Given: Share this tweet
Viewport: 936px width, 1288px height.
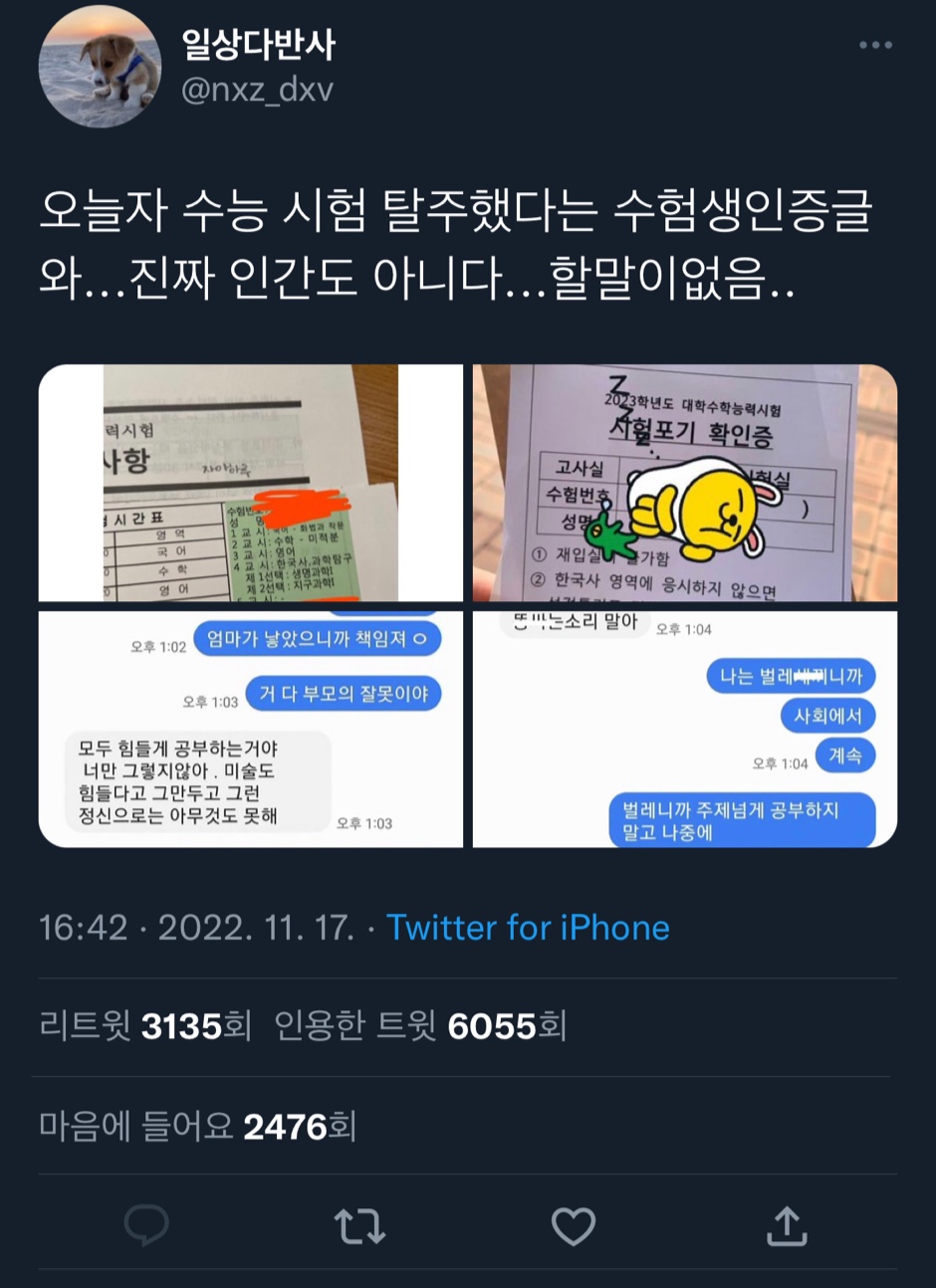Looking at the screenshot, I should [x=787, y=1225].
